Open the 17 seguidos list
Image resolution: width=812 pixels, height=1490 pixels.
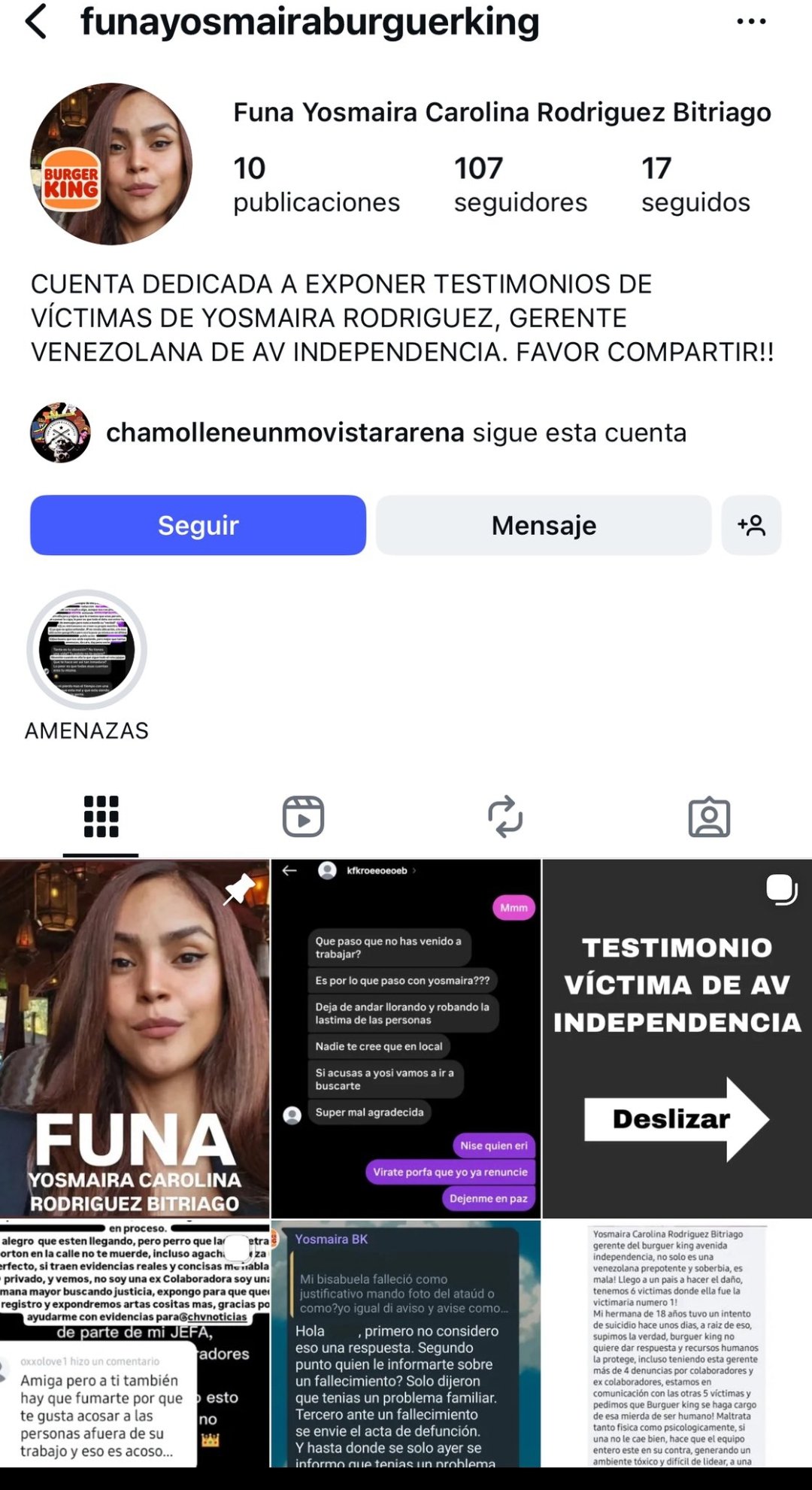pyautogui.click(x=695, y=185)
